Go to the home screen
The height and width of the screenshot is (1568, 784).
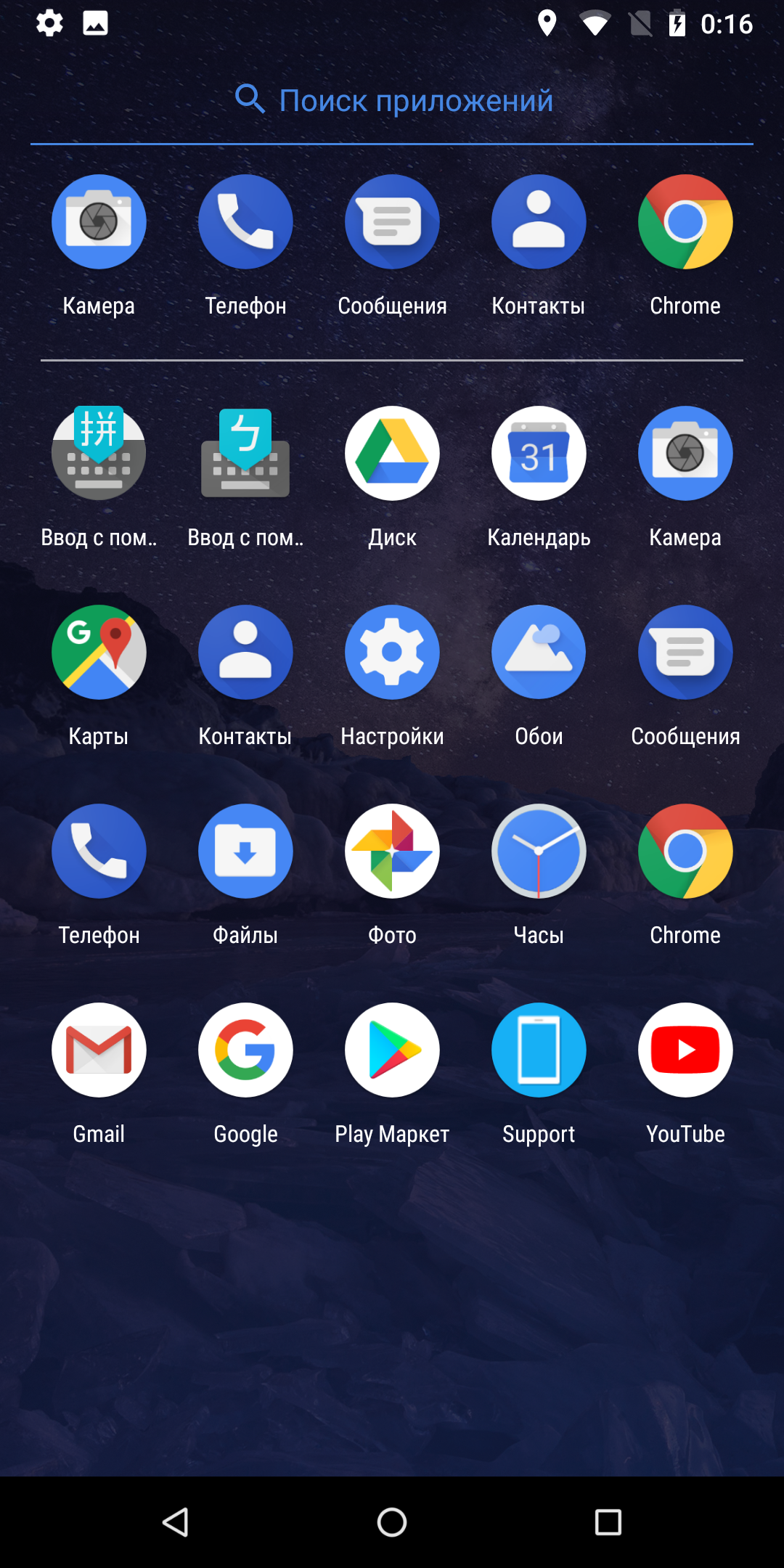point(392,1522)
